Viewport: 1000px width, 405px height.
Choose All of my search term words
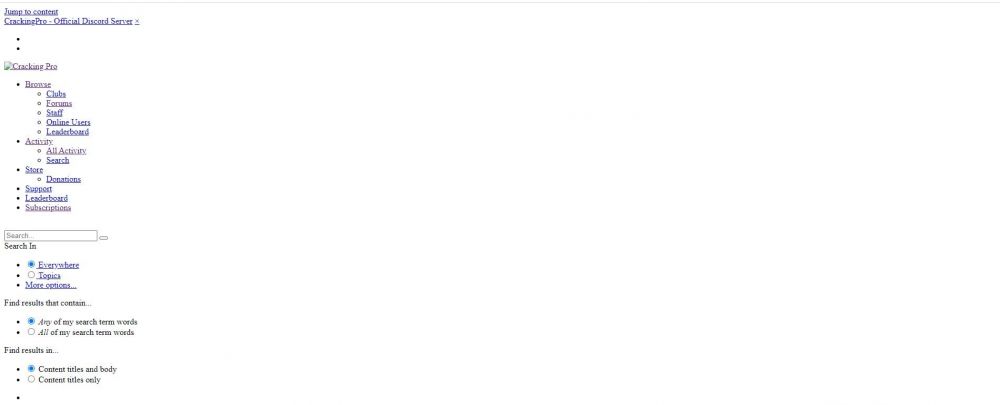(x=31, y=332)
